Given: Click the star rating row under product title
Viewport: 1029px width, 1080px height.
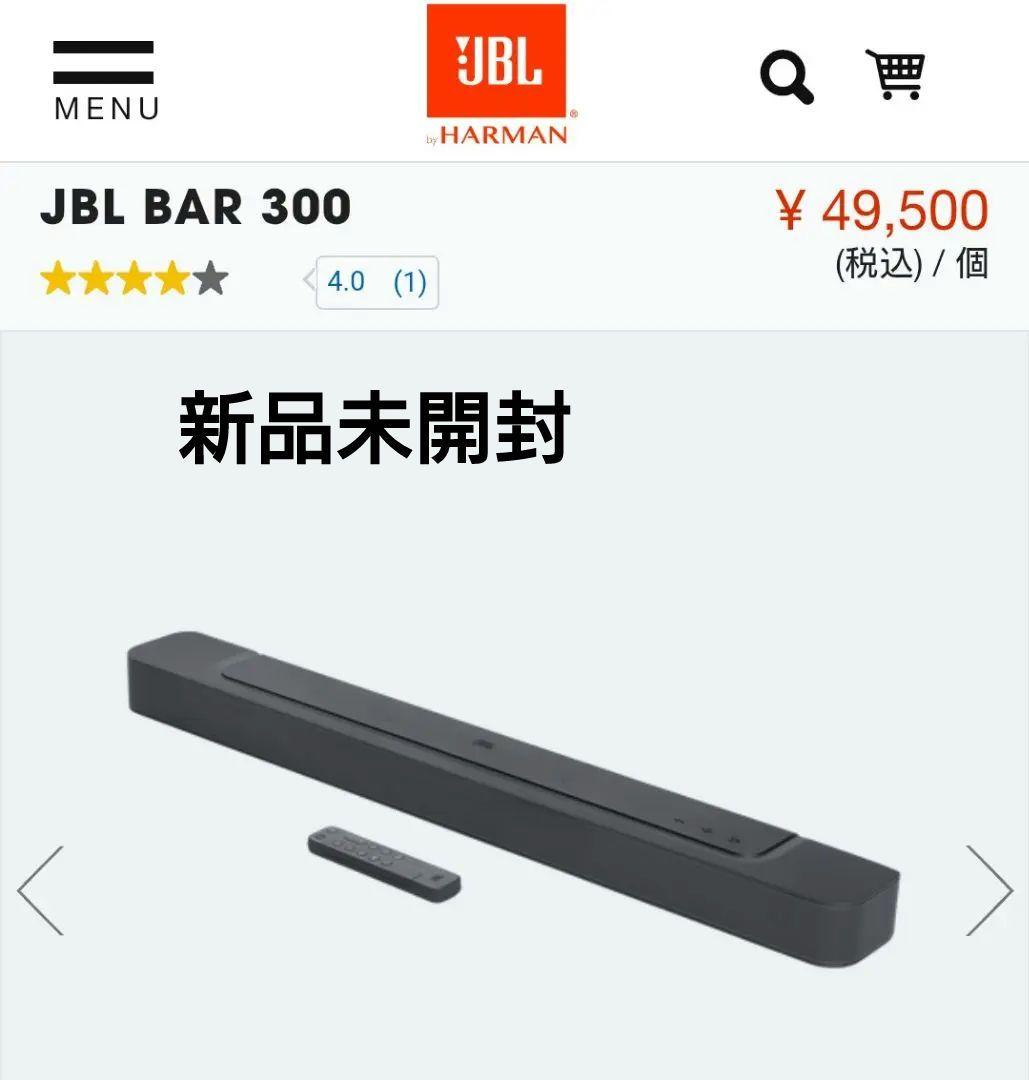Looking at the screenshot, I should tap(135, 277).
